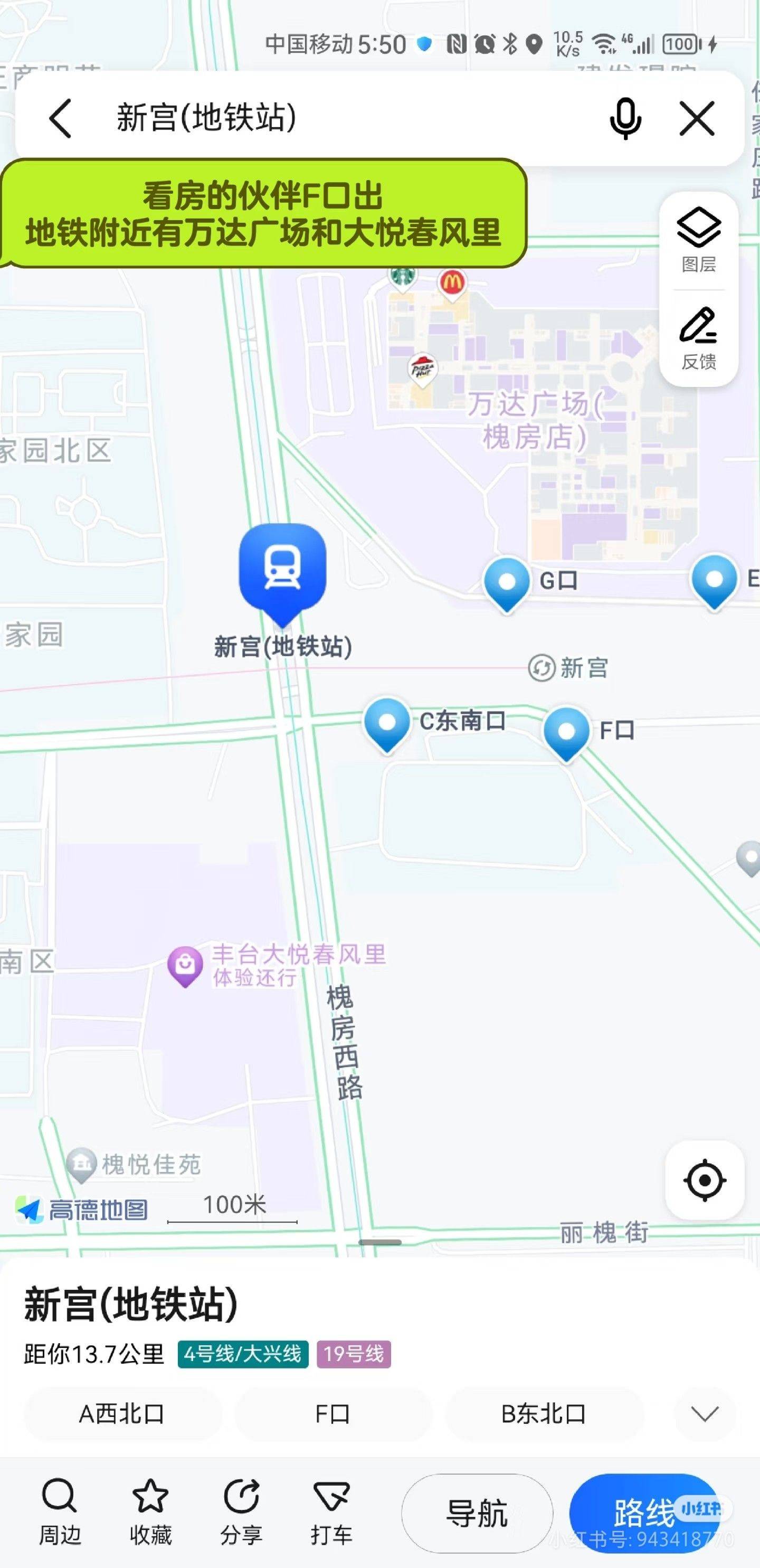This screenshot has width=760, height=1568.
Task: Tap the 新宫(地铁站) search field
Action: pos(341,118)
